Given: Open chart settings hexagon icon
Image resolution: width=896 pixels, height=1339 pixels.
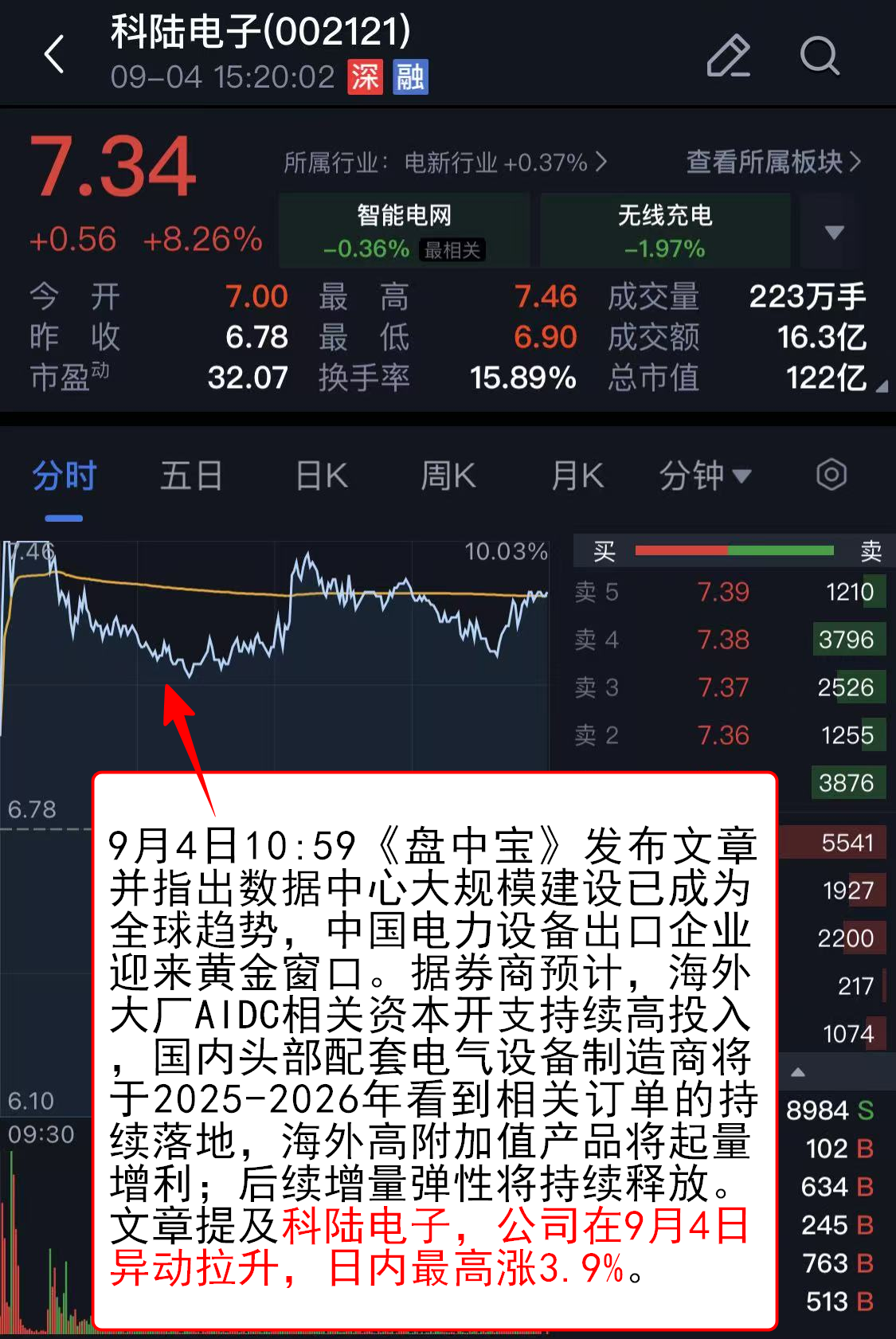Looking at the screenshot, I should 831,475.
